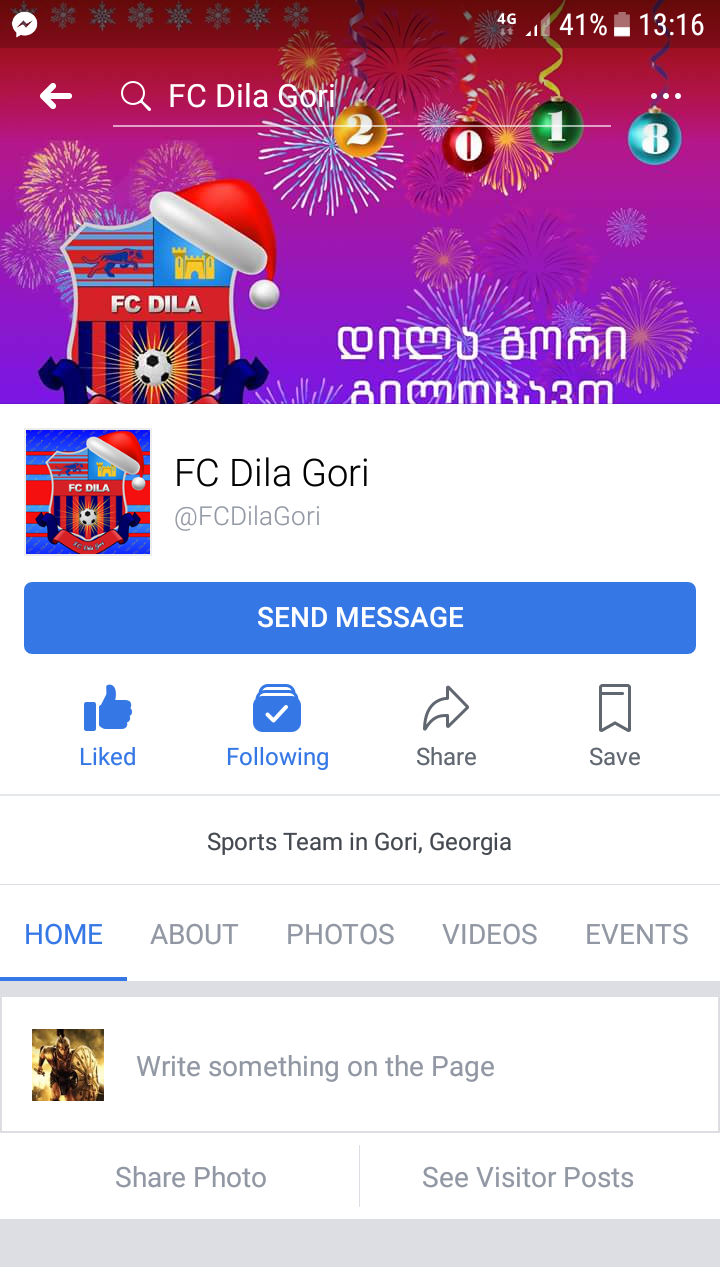
Task: Tap Share Photo
Action: tap(190, 1177)
